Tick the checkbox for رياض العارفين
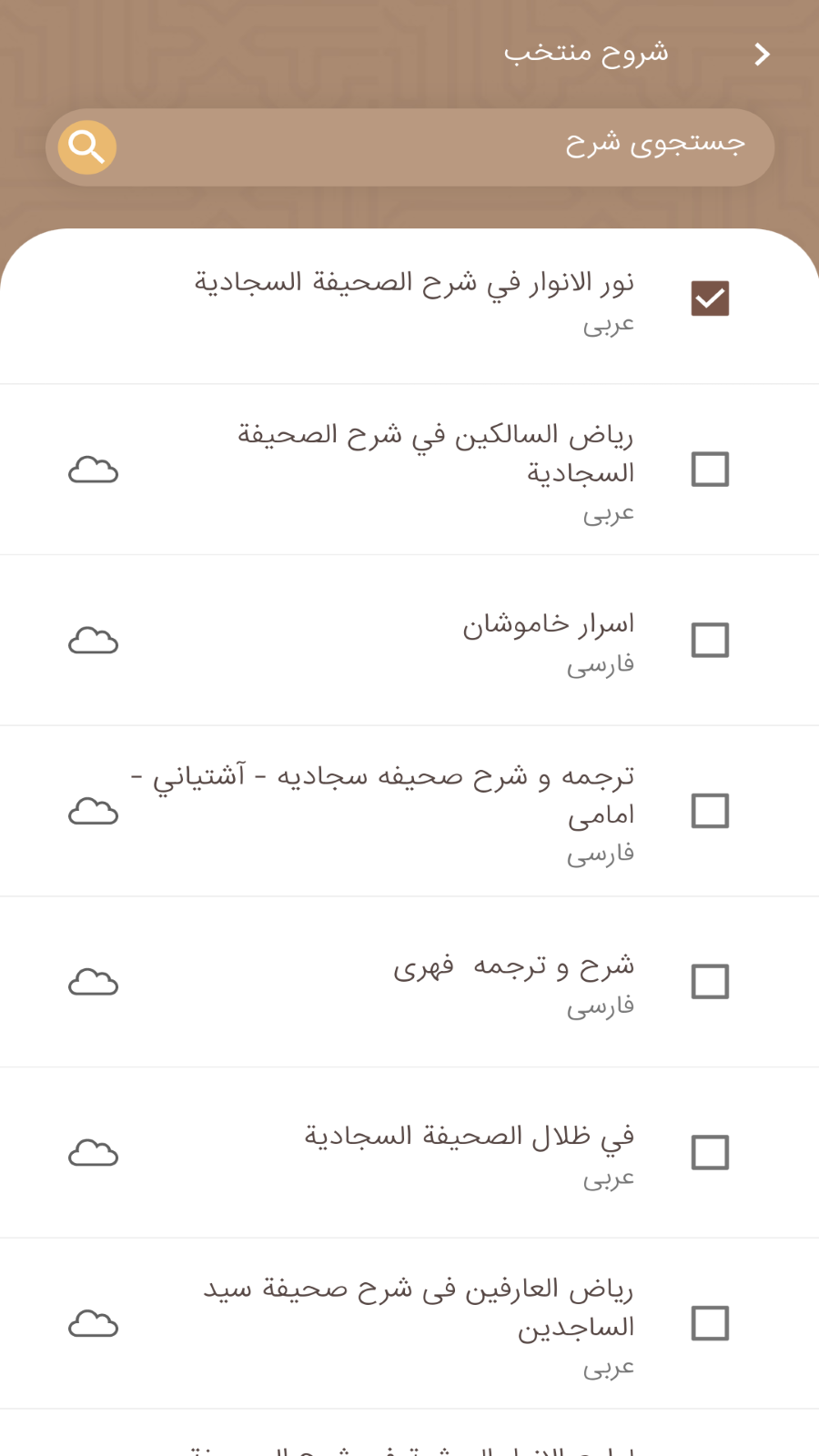Screen dimensions: 819x1456 [x=710, y=1324]
